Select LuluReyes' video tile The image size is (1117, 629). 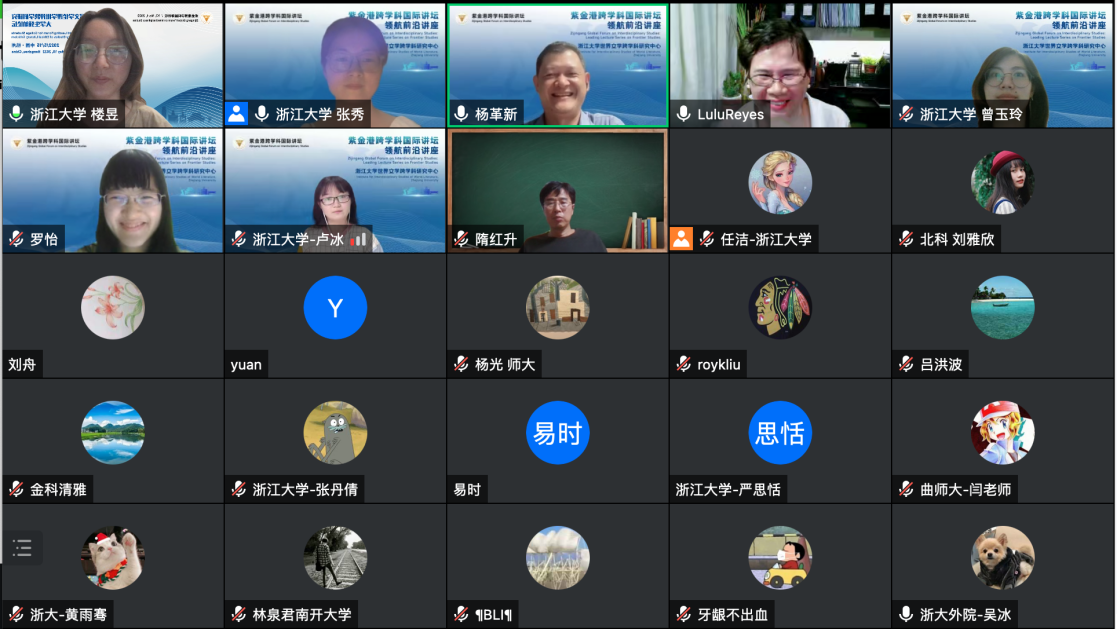point(779,65)
